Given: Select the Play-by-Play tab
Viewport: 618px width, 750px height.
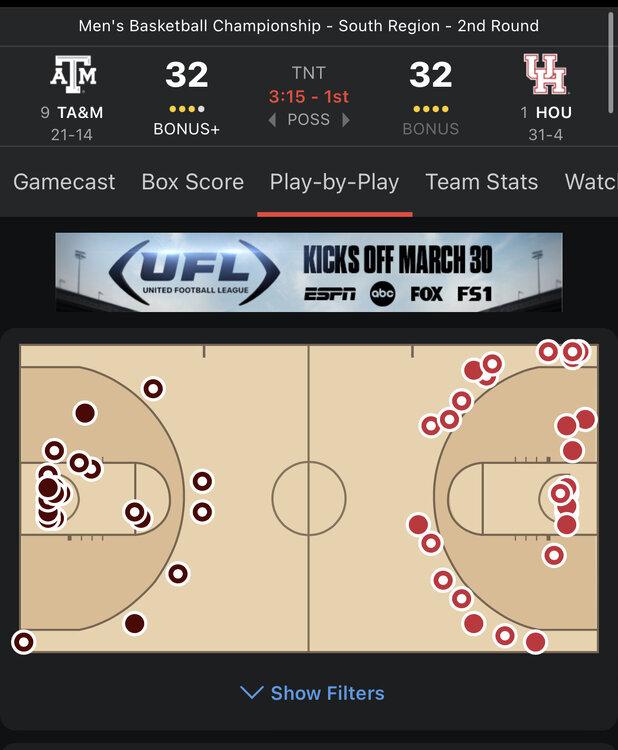Looking at the screenshot, I should click(x=334, y=182).
